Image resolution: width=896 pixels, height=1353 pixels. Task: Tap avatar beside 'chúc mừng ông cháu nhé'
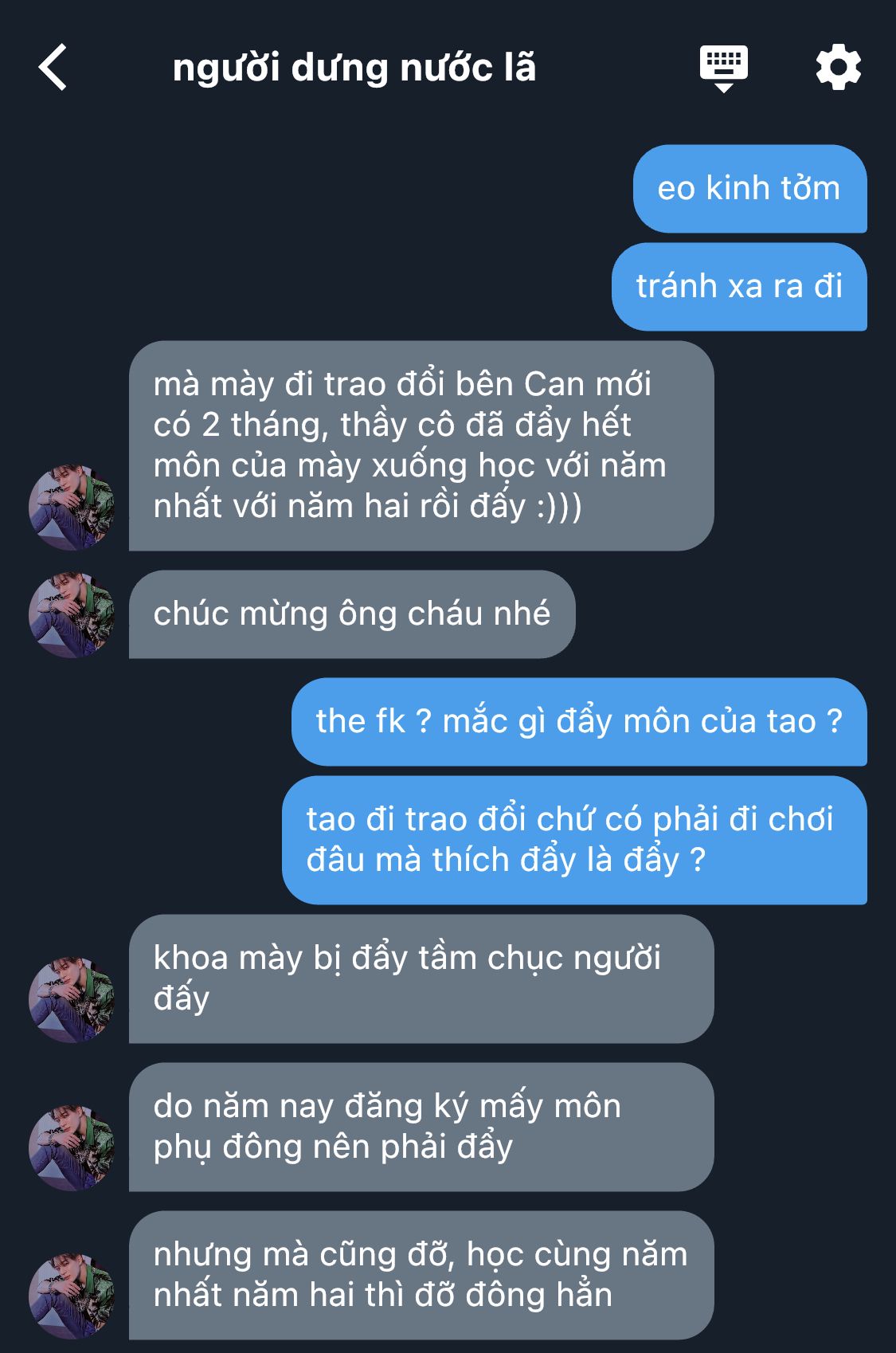click(72, 614)
